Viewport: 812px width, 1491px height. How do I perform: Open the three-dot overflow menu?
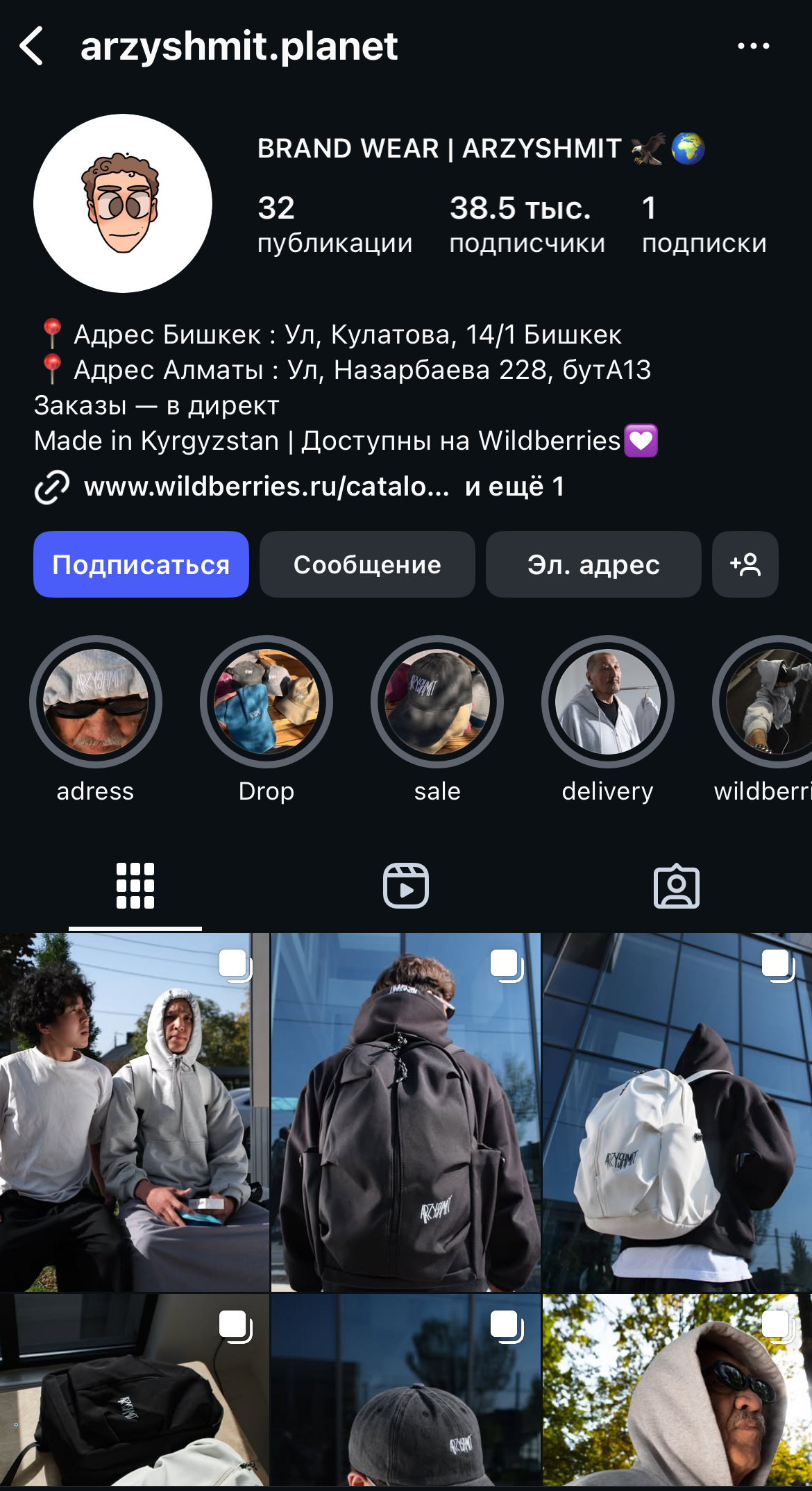[x=753, y=47]
